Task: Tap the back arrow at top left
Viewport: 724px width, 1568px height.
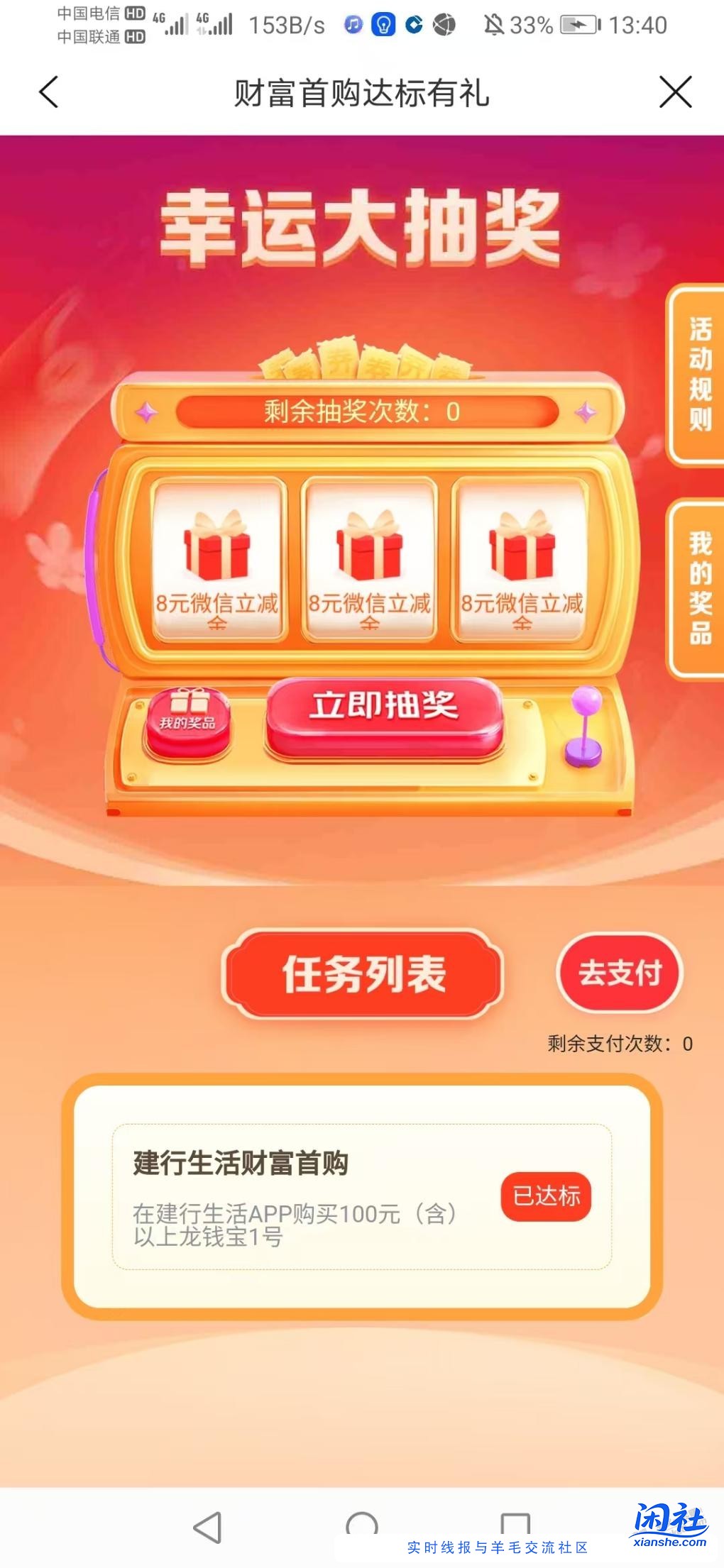Action: pyautogui.click(x=48, y=93)
